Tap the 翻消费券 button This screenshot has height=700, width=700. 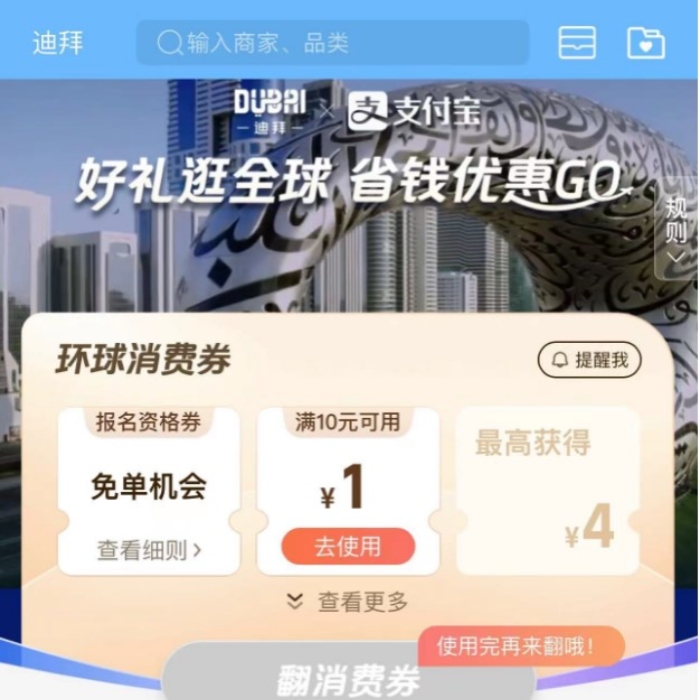pyautogui.click(x=348, y=680)
